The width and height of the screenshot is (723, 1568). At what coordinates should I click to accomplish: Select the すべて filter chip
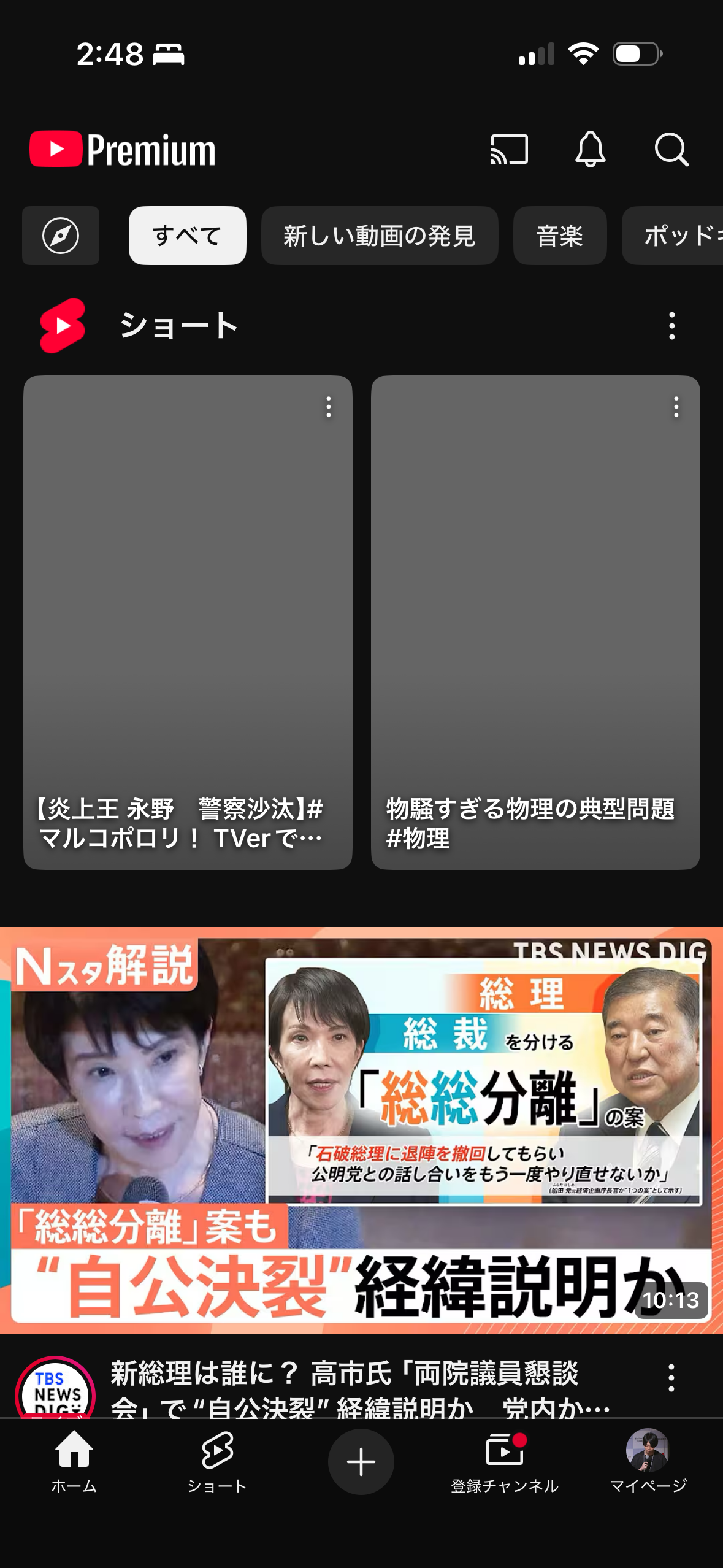(187, 236)
